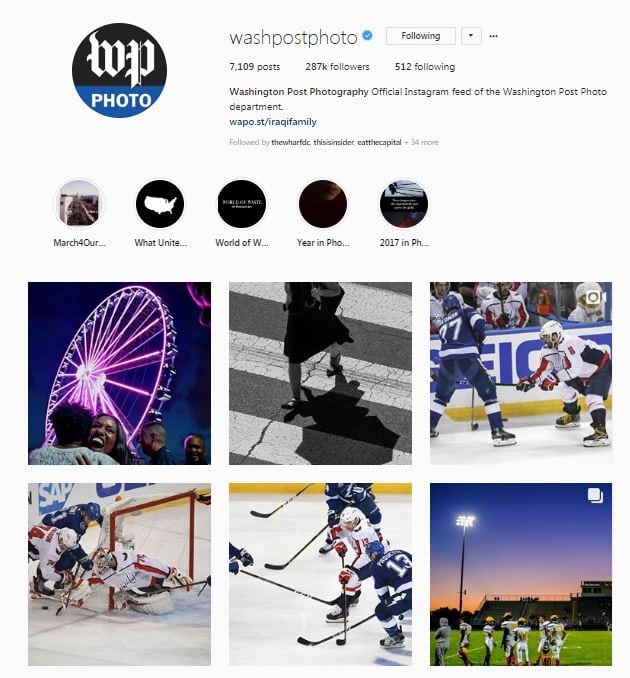Open the 2017 in Ph story highlight
Image resolution: width=630 pixels, height=678 pixels.
tap(404, 205)
